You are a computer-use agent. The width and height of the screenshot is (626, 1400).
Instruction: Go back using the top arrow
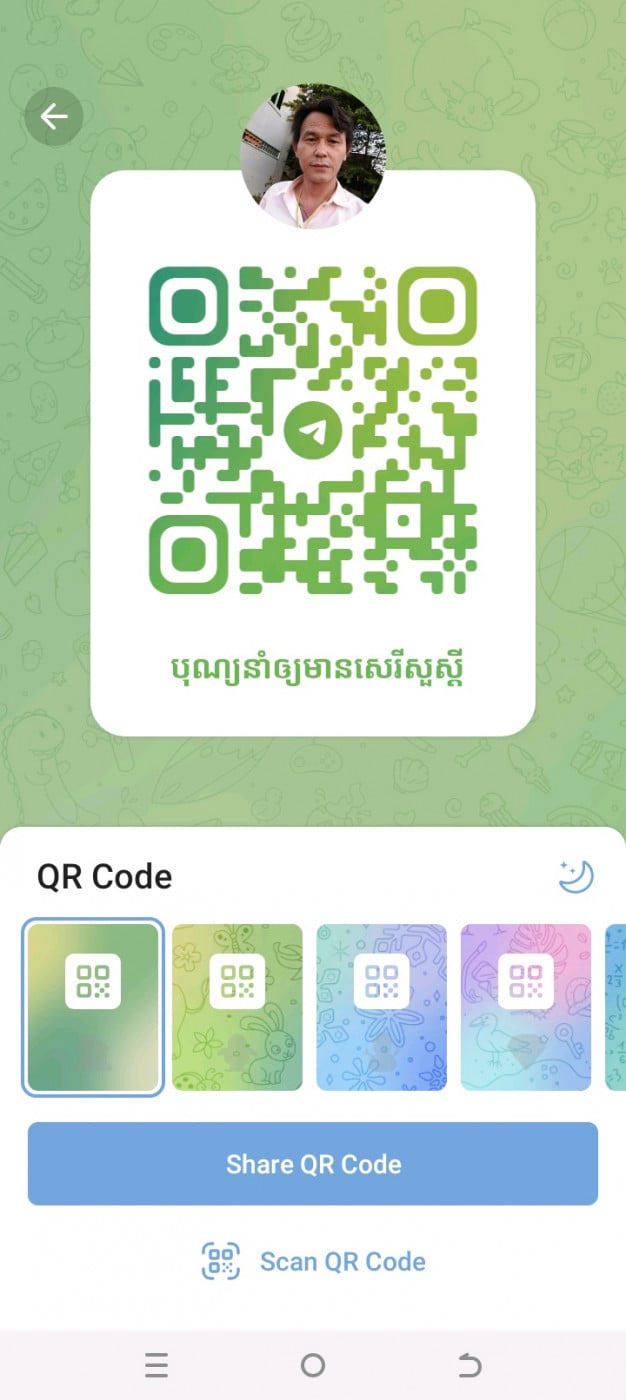point(54,117)
